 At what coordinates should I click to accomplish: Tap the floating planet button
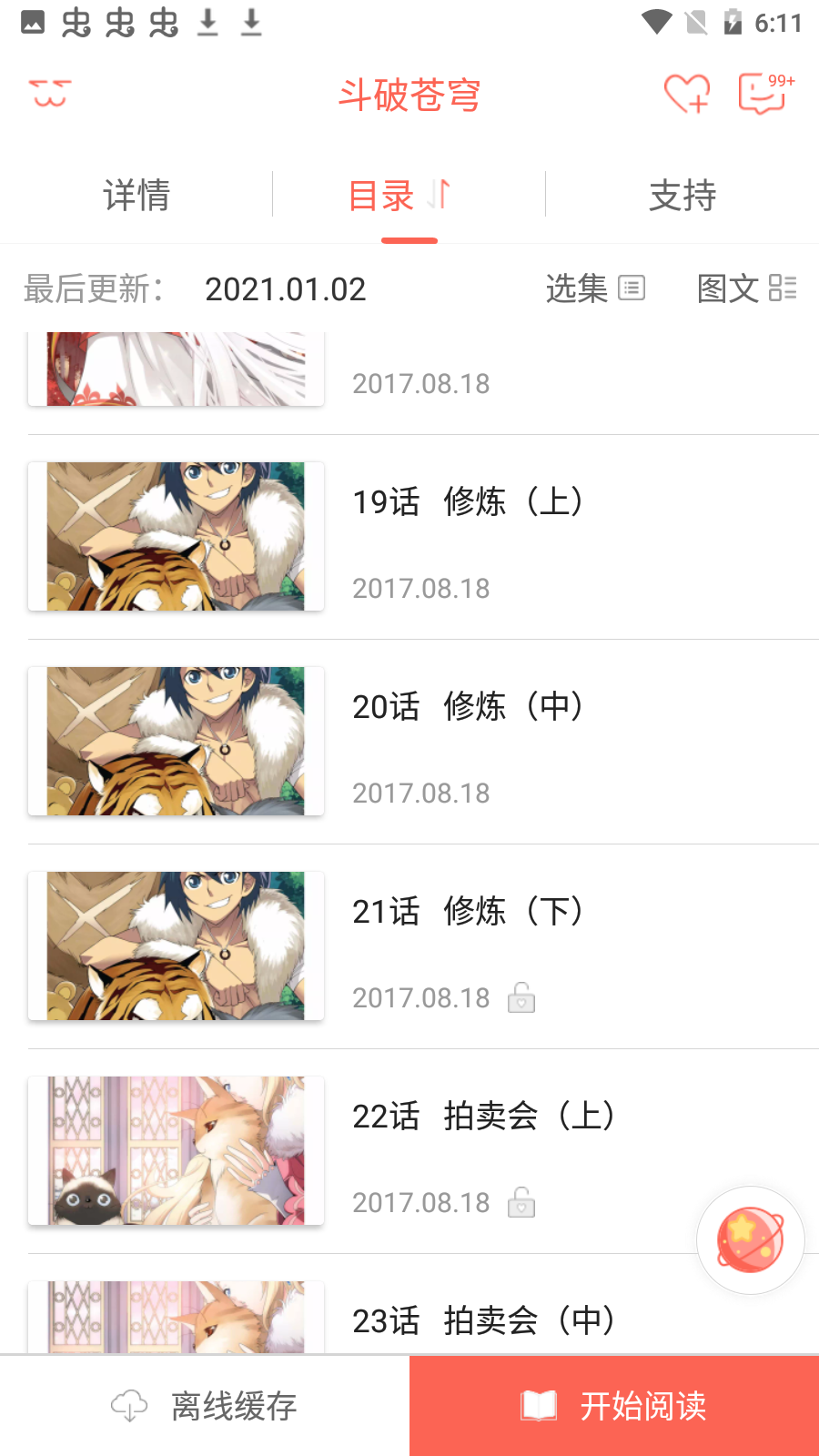tap(751, 1239)
